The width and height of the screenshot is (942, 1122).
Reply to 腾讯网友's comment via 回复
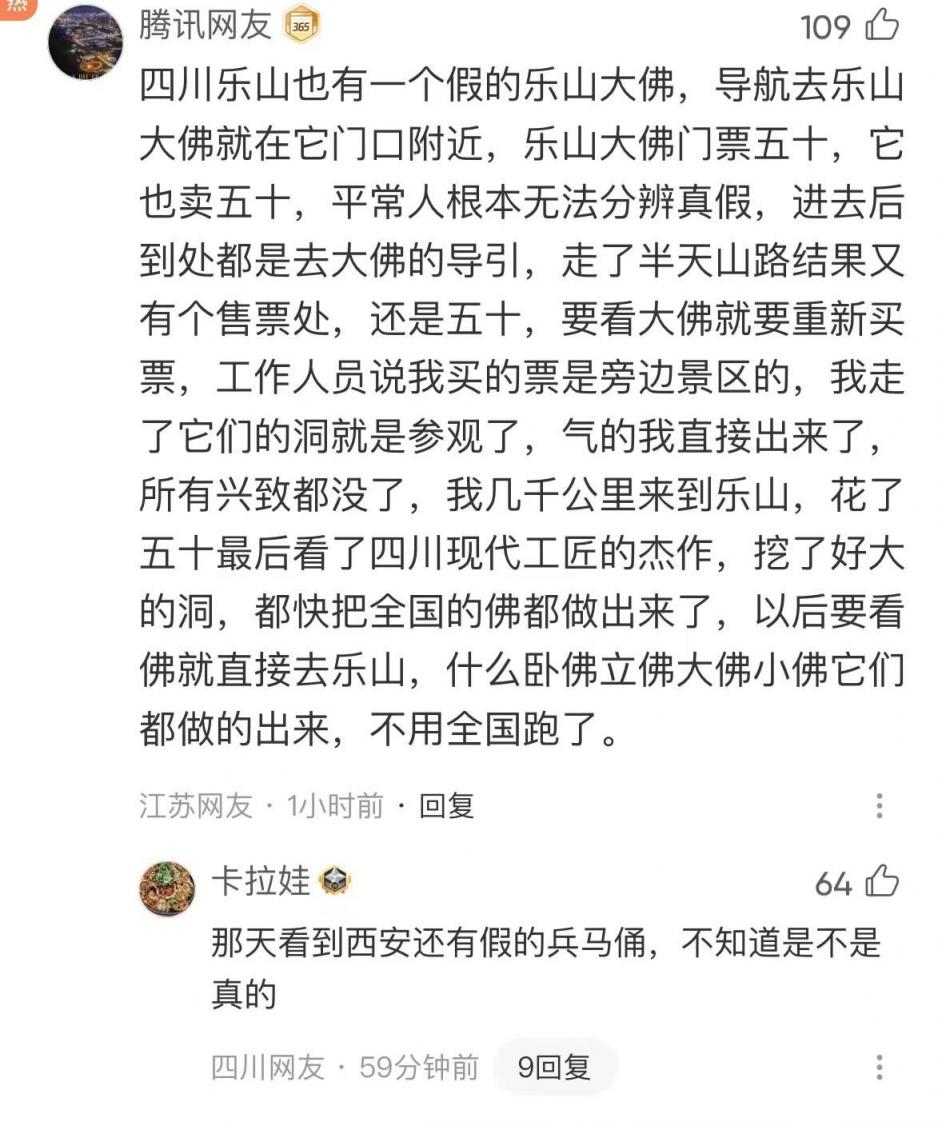point(446,805)
